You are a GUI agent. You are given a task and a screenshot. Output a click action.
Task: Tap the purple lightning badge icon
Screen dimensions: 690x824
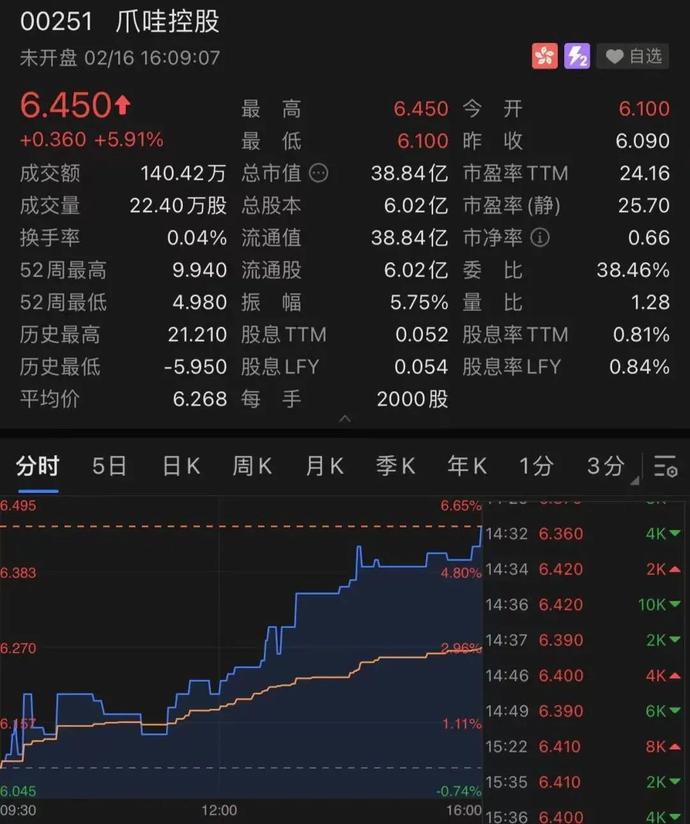578,57
